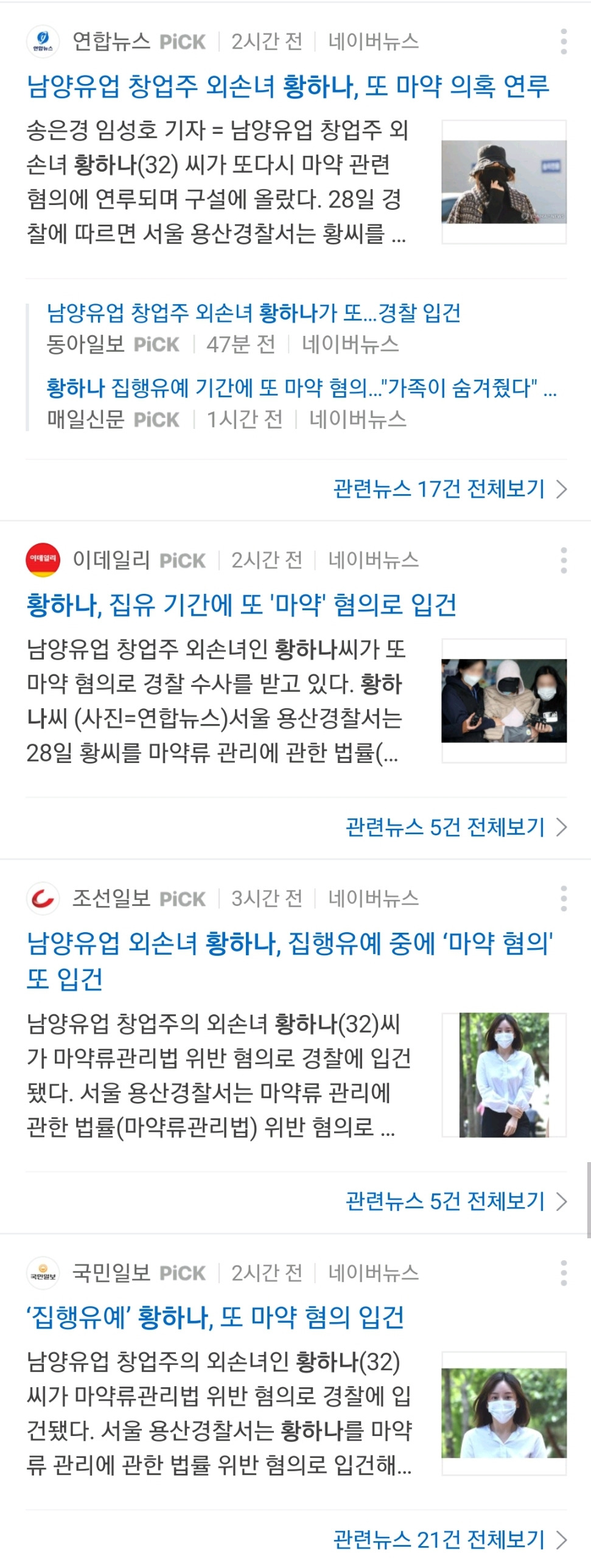Open 네이버뉴스 link next to 연합뉴스
Viewport: 591px width, 1568px height.
(x=373, y=41)
